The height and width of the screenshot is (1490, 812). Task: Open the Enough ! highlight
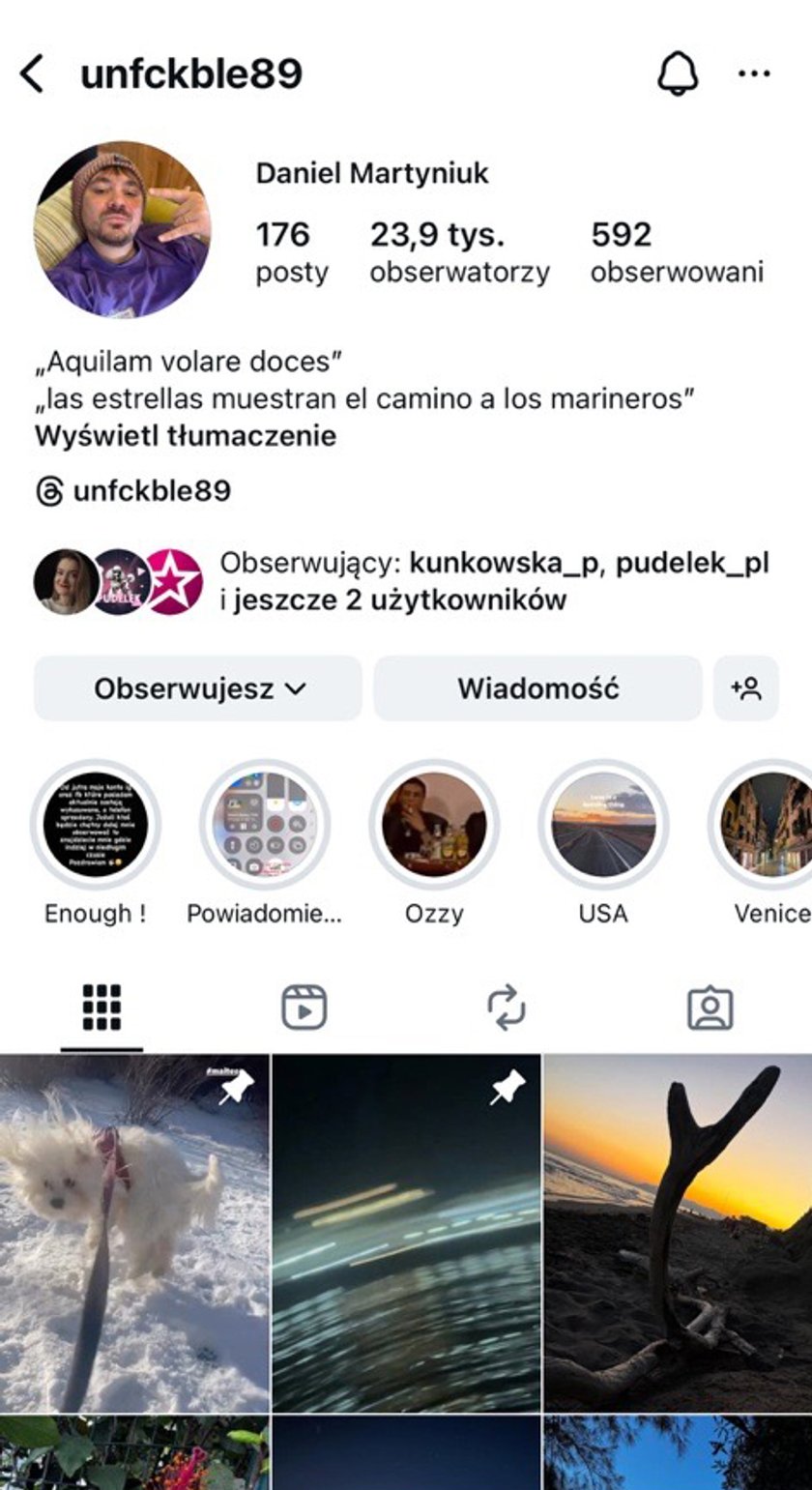(x=96, y=825)
